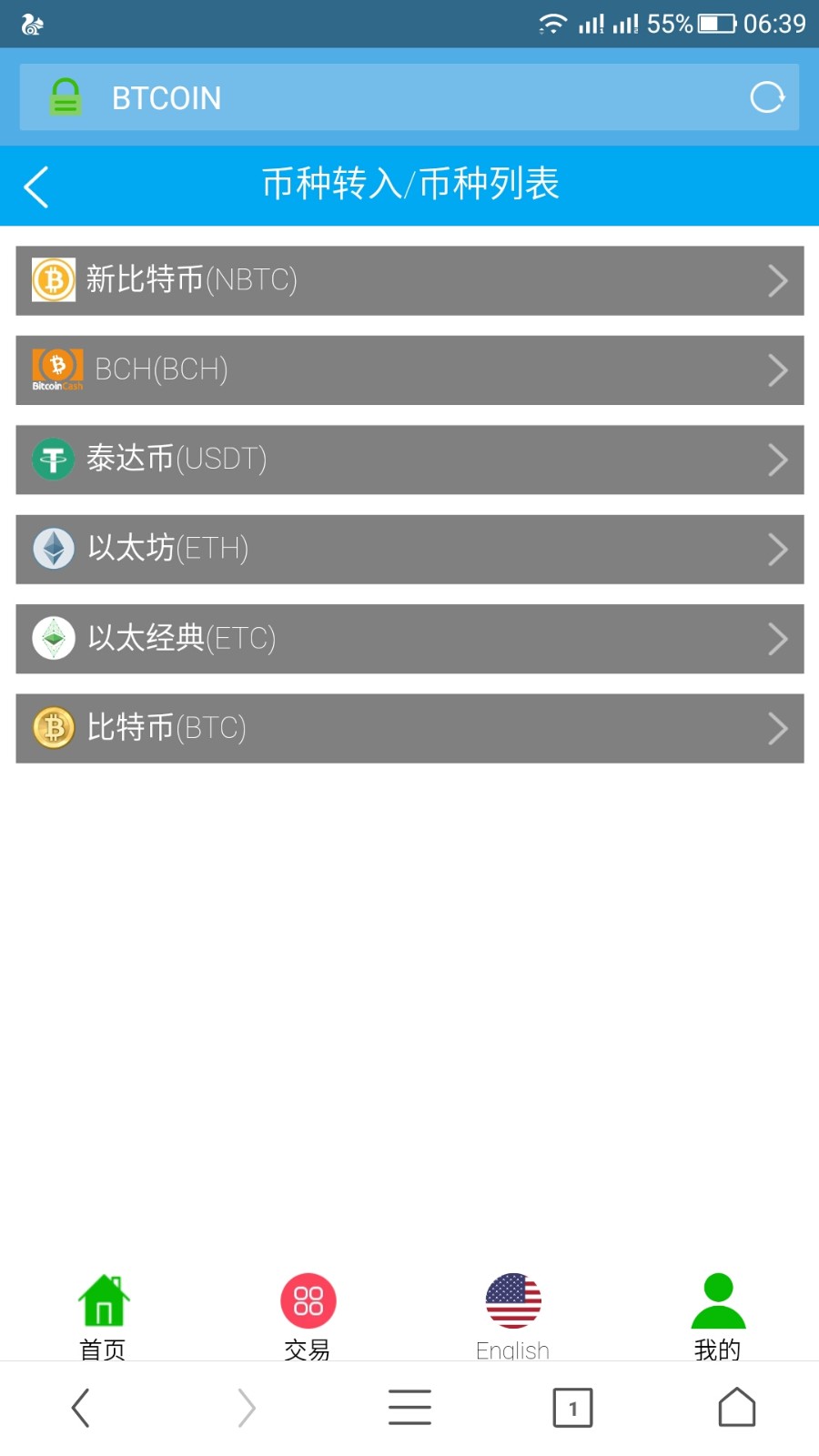
Task: Tap the gold Bitcoin coin icon
Action: [53, 727]
